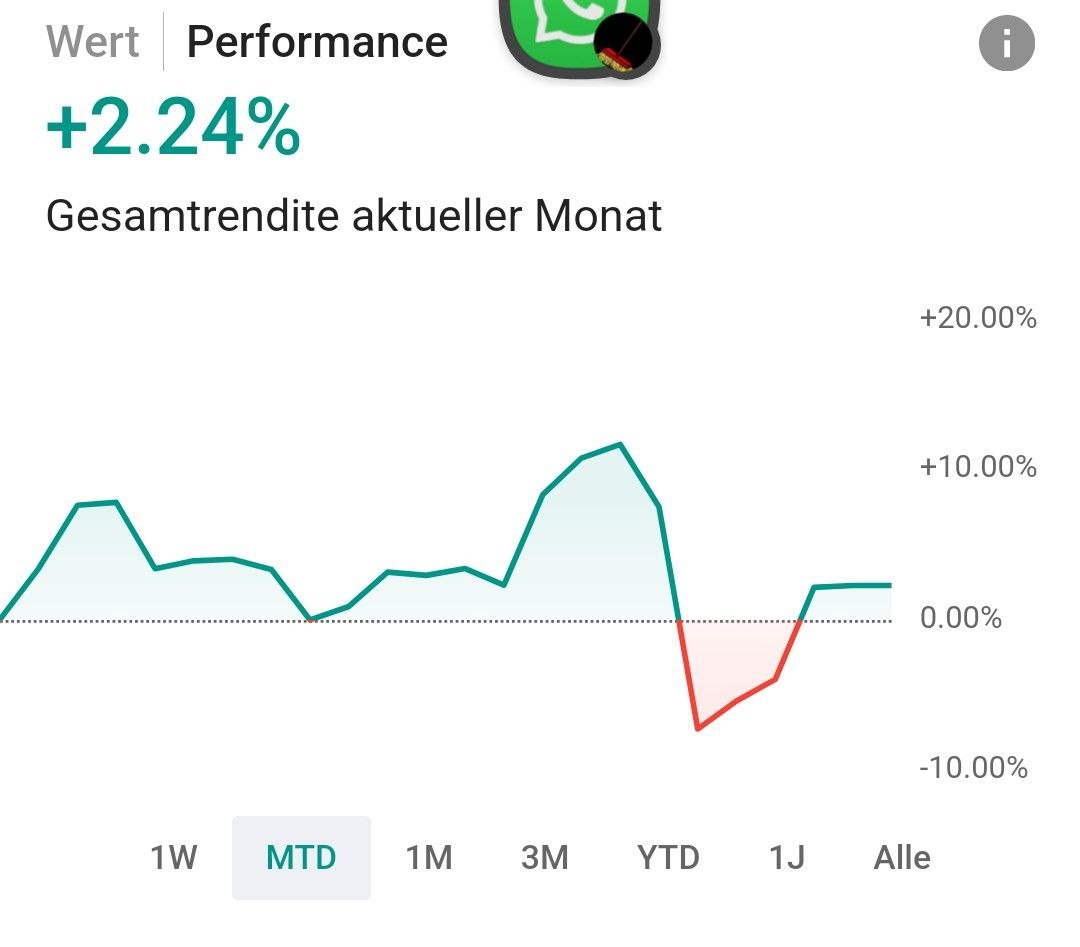This screenshot has height=947, width=1080.
Task: Switch chart to 1M range
Action: 429,858
